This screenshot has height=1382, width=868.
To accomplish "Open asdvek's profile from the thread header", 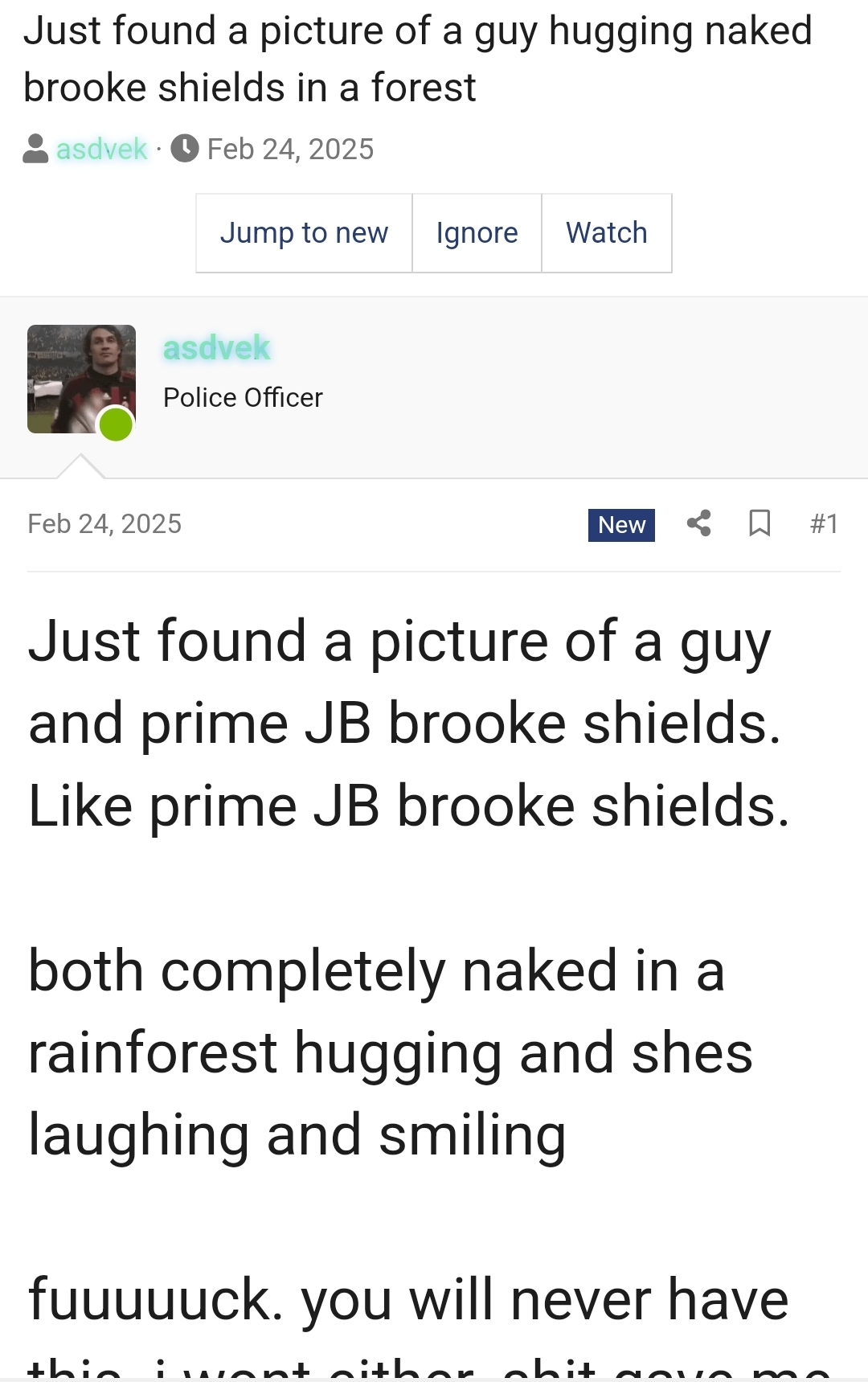I will pos(101,149).
